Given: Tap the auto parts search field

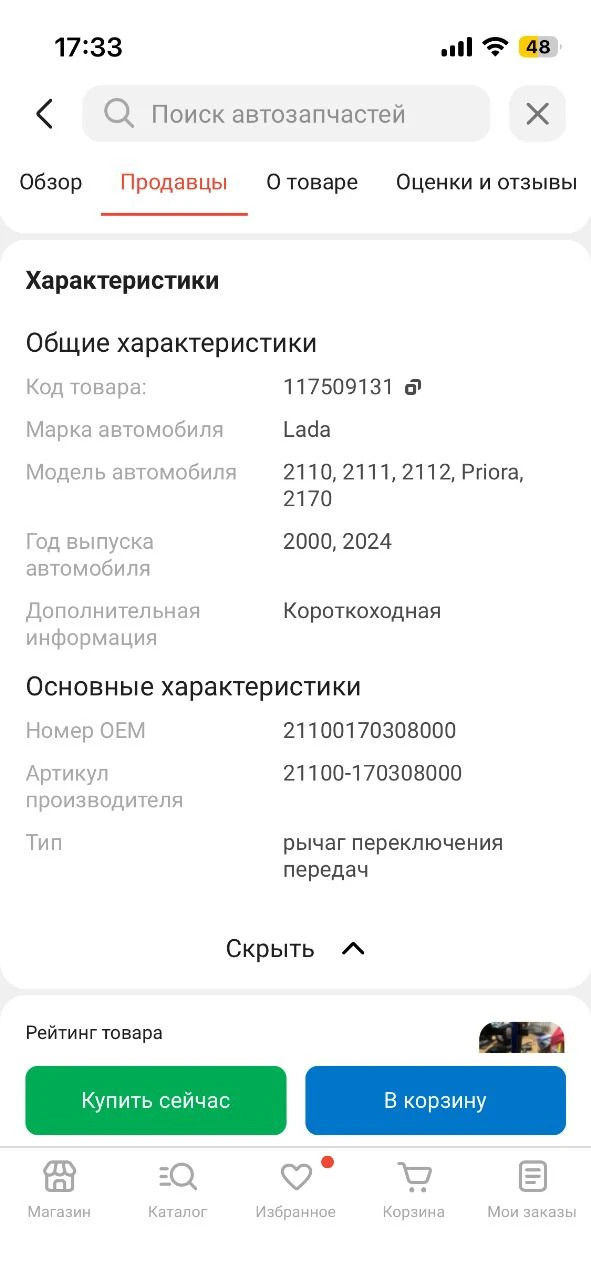Looking at the screenshot, I should 286,114.
